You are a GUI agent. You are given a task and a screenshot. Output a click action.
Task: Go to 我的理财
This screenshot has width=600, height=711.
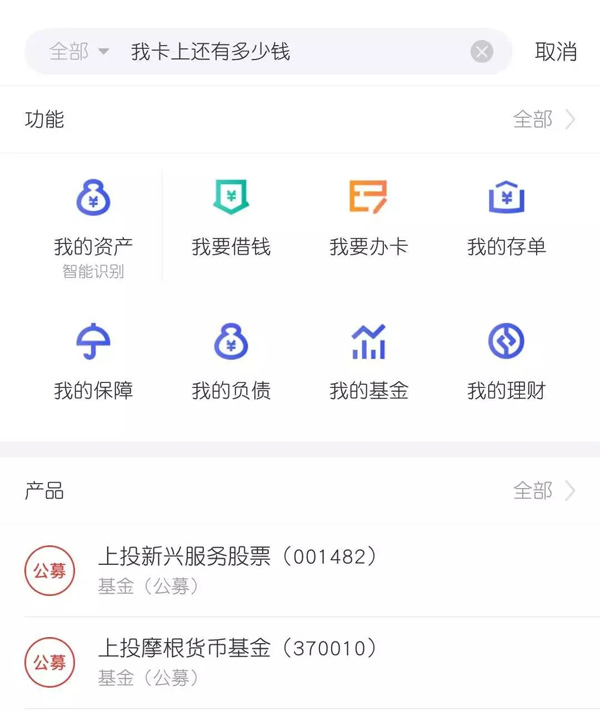click(x=506, y=362)
